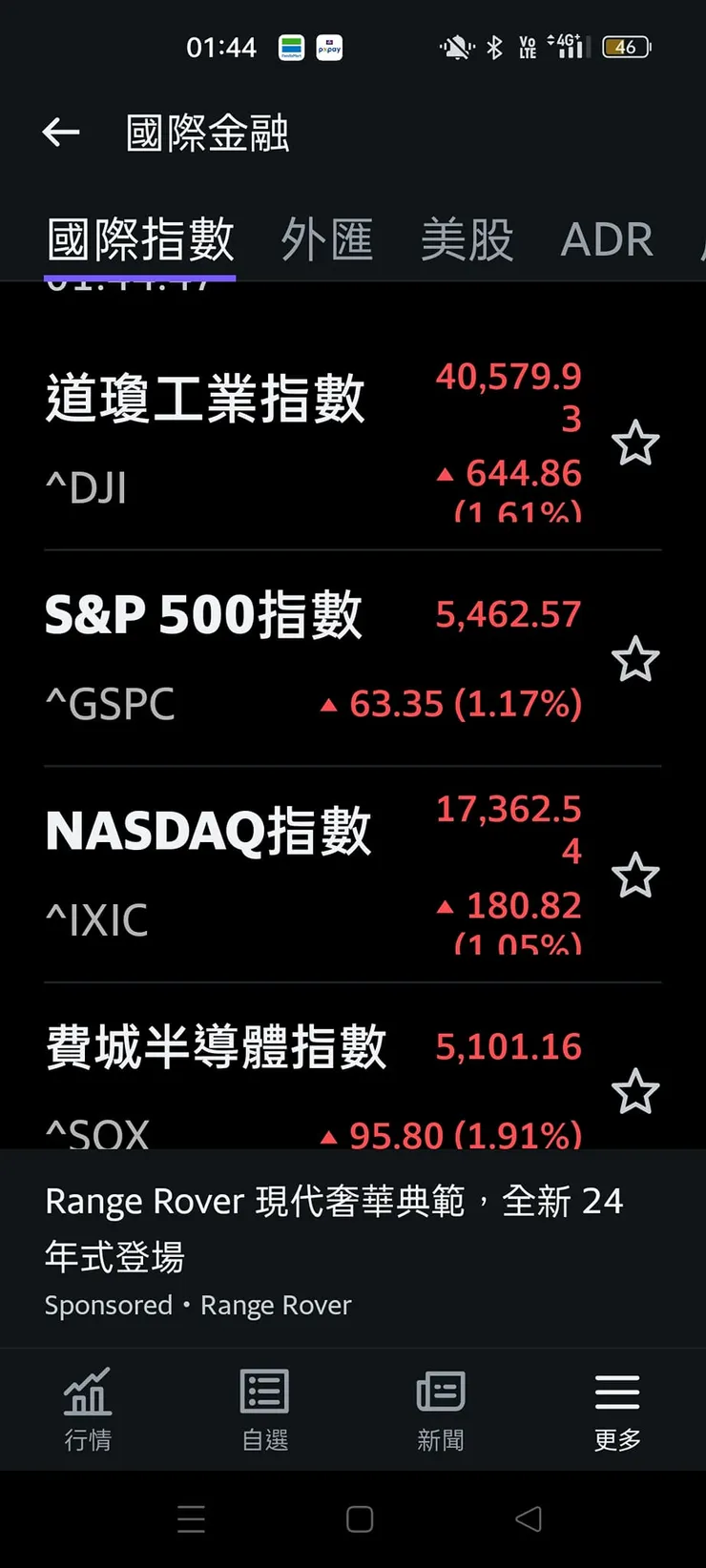Switch to the 行情 bottom tab
The image size is (706, 1568).
click(x=88, y=1409)
